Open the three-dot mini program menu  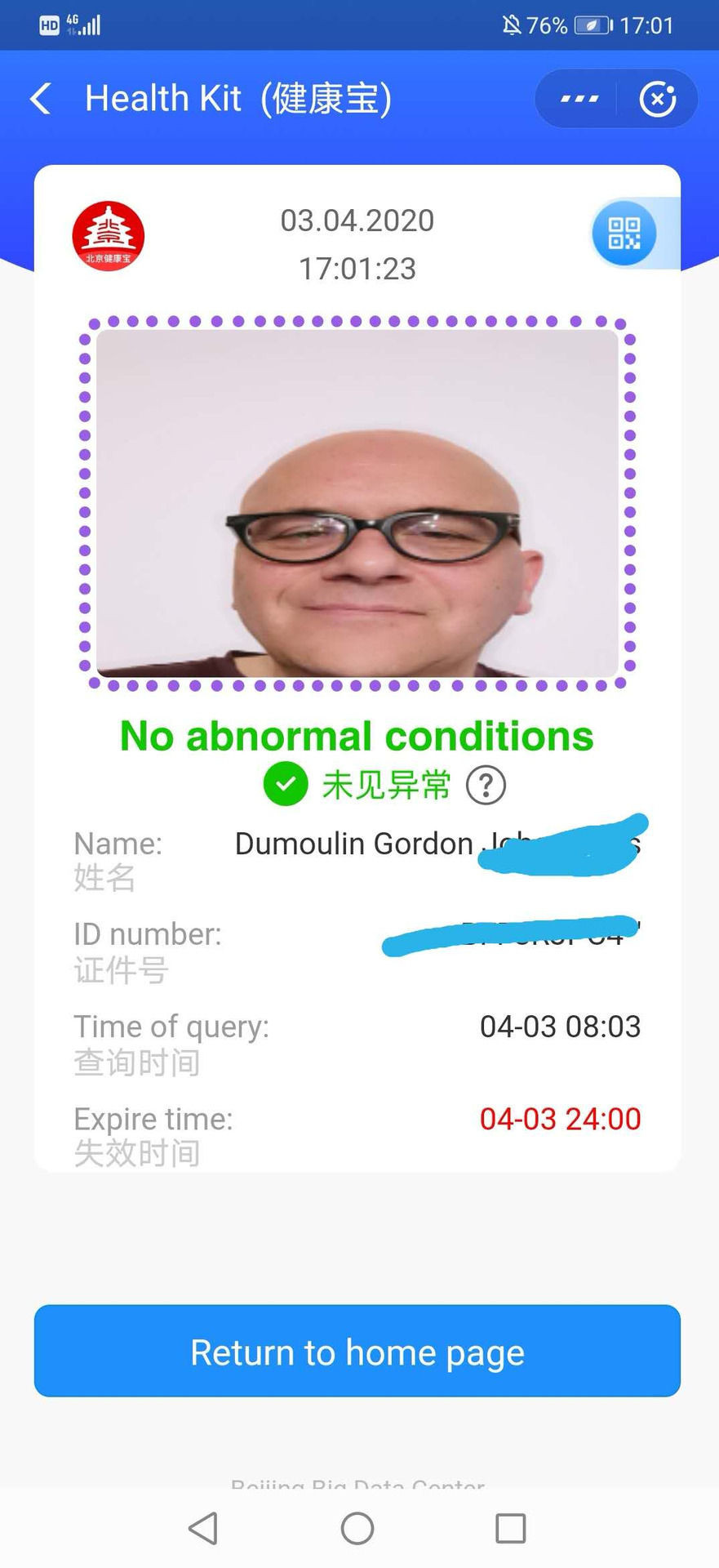(579, 99)
